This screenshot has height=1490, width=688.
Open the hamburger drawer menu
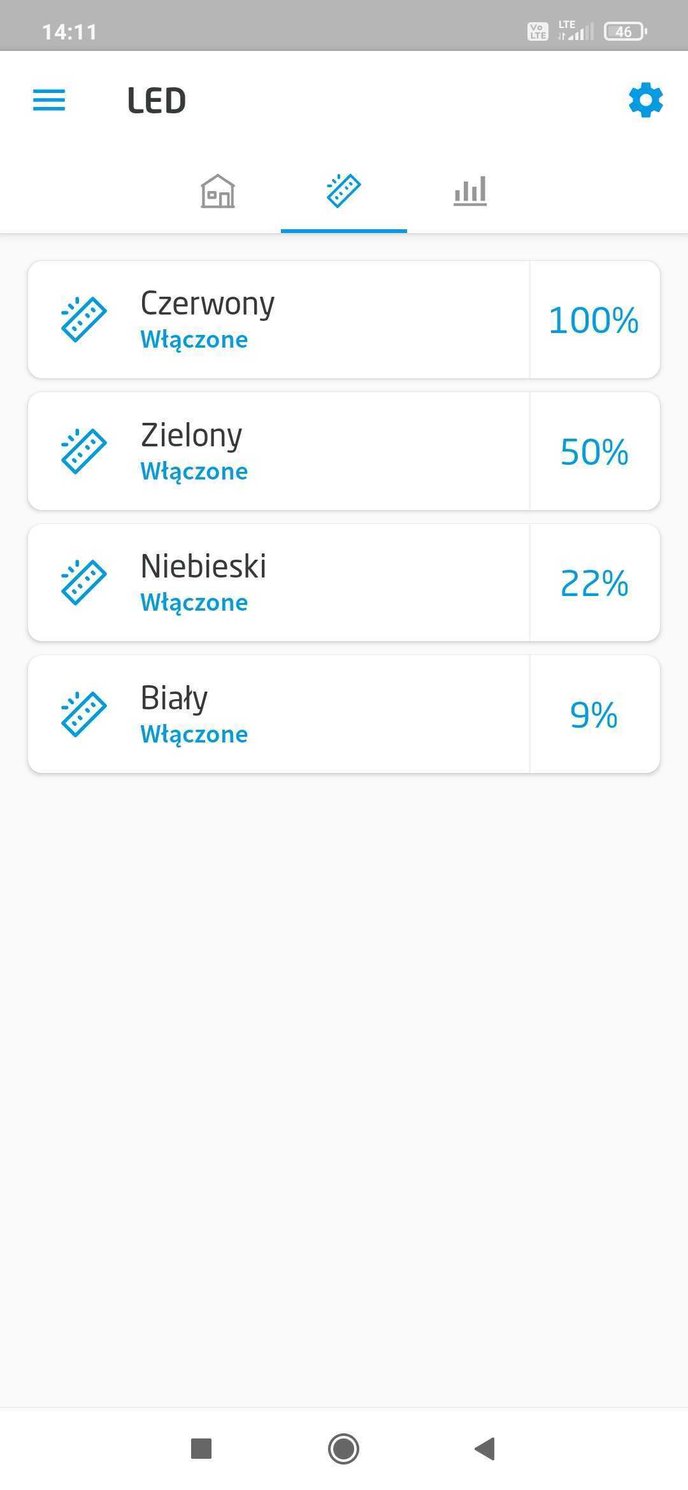pos(49,100)
